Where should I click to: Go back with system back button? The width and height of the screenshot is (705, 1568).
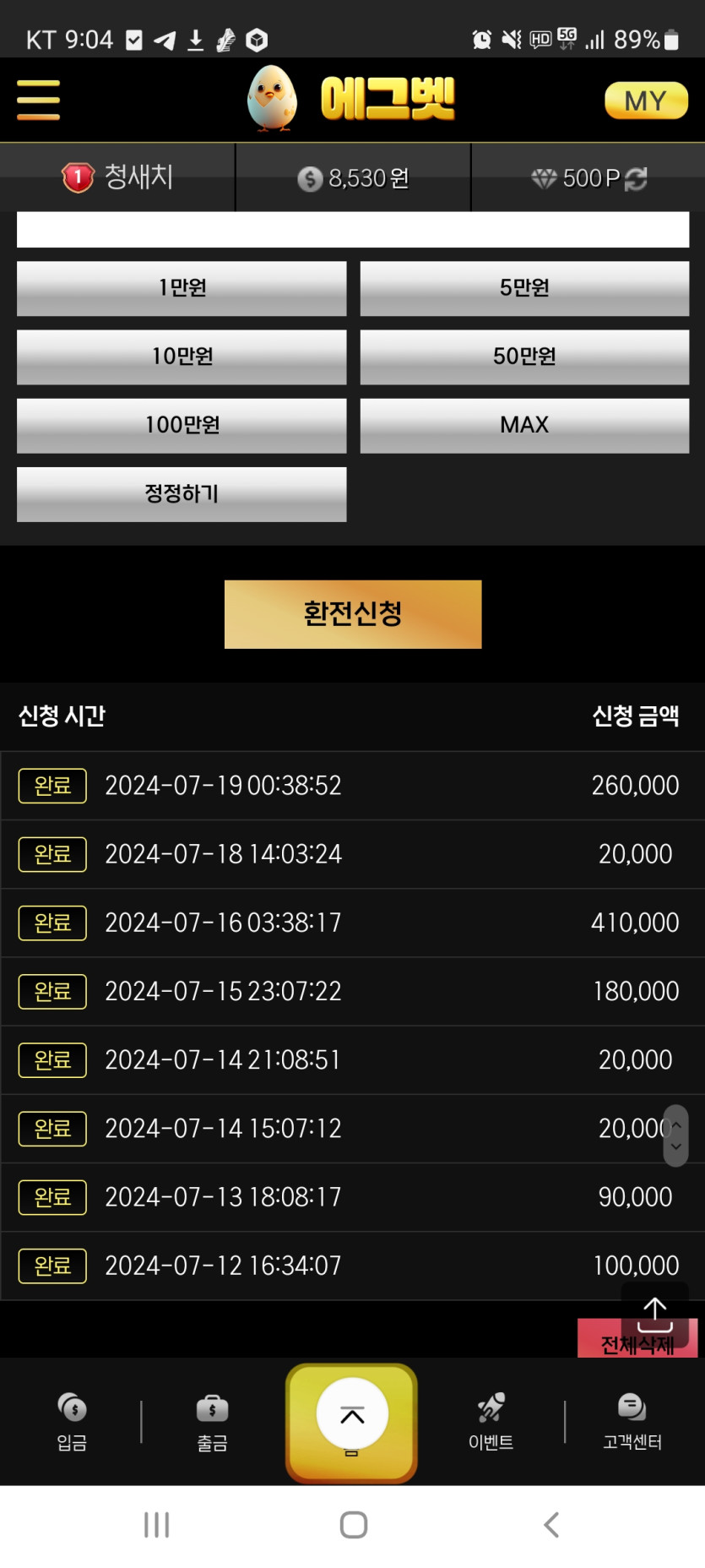[x=551, y=1525]
